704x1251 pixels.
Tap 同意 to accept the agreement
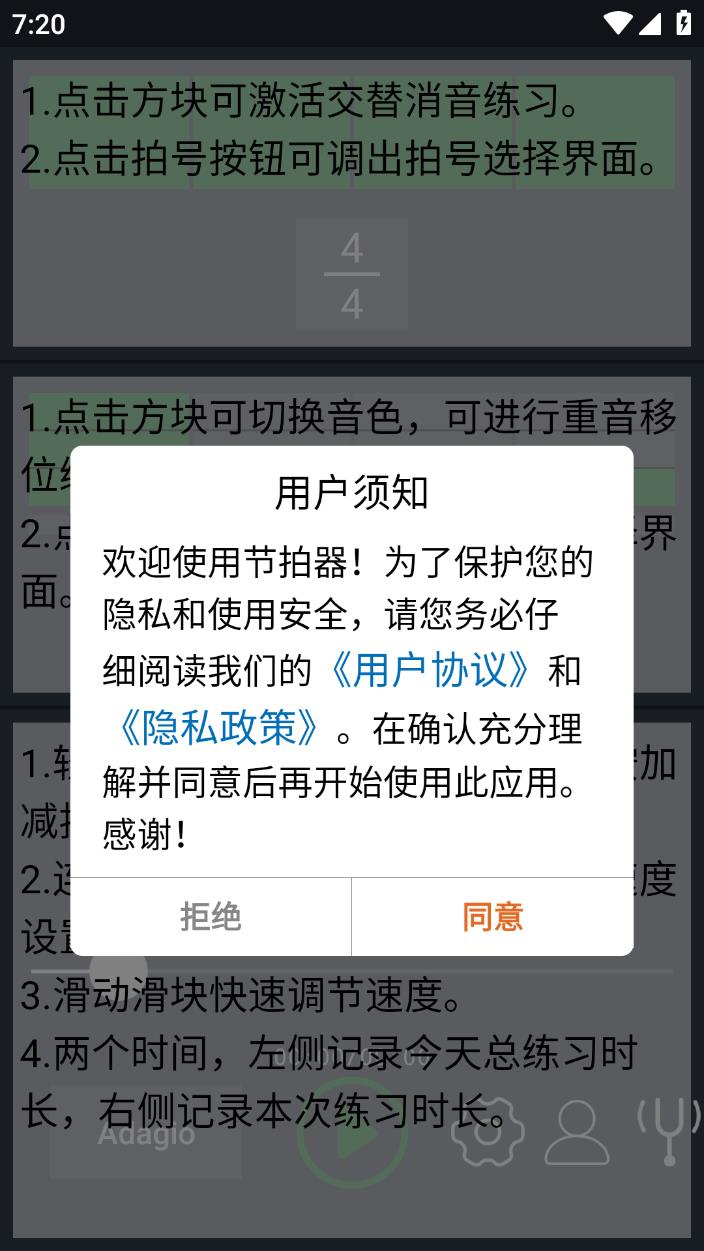coord(492,916)
